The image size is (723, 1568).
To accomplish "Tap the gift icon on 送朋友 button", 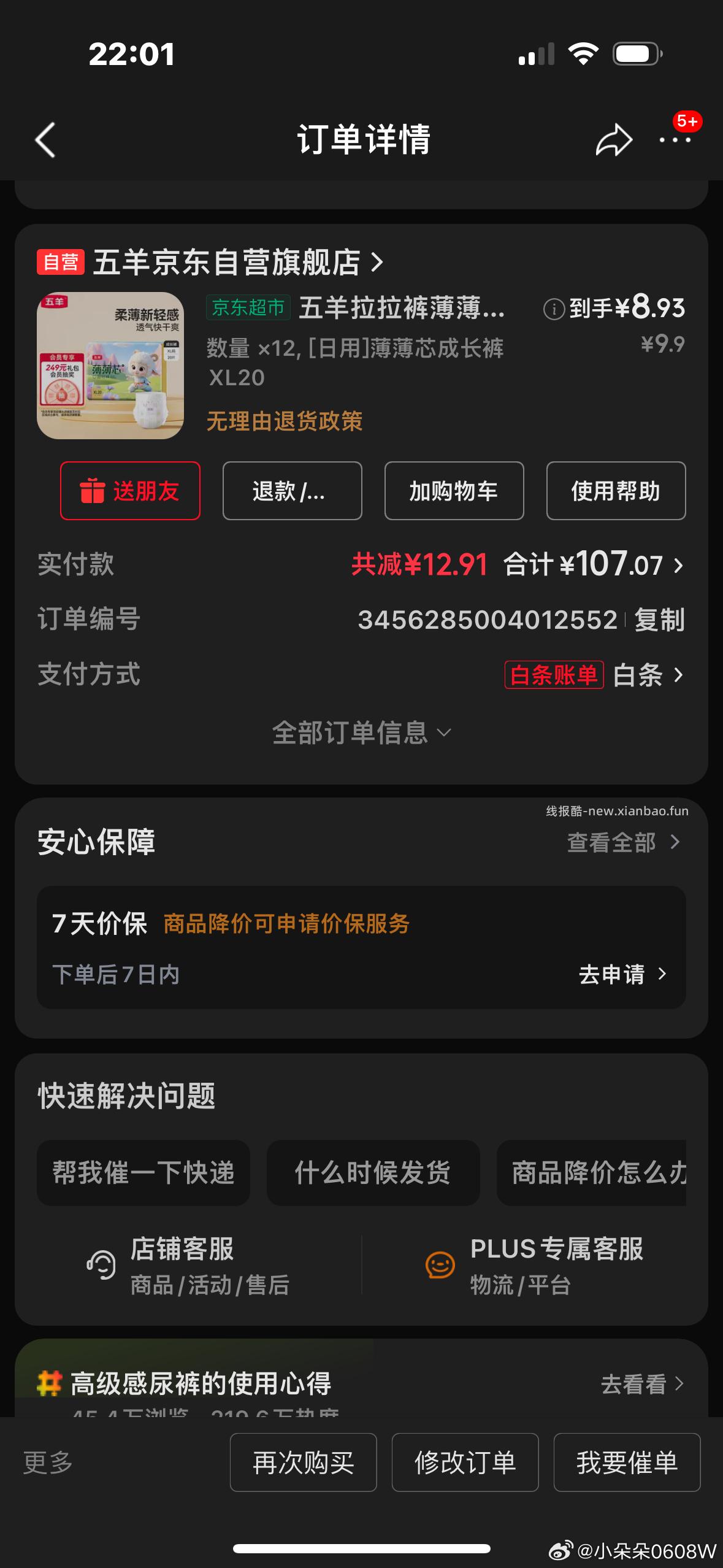I will (93, 490).
